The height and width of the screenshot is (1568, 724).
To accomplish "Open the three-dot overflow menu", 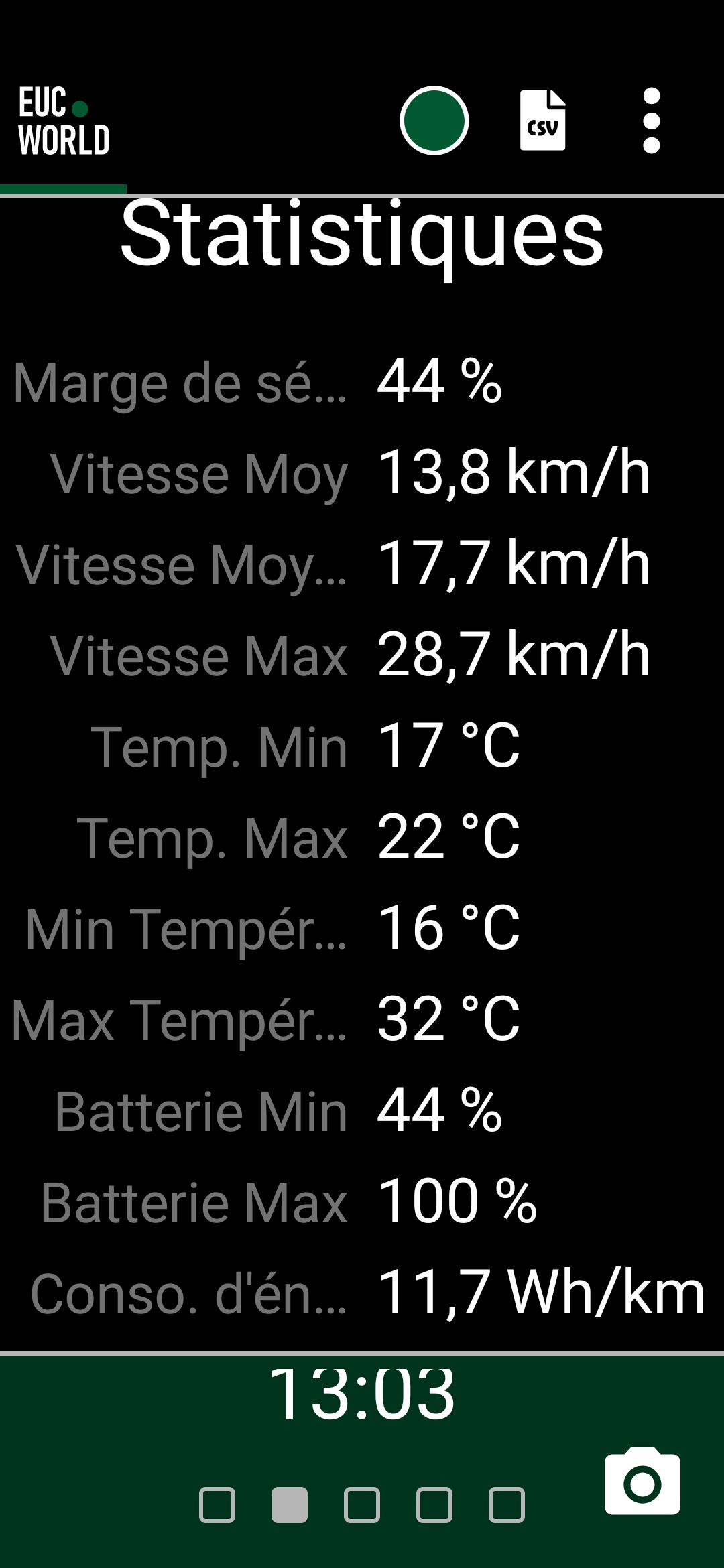I will coord(652,121).
